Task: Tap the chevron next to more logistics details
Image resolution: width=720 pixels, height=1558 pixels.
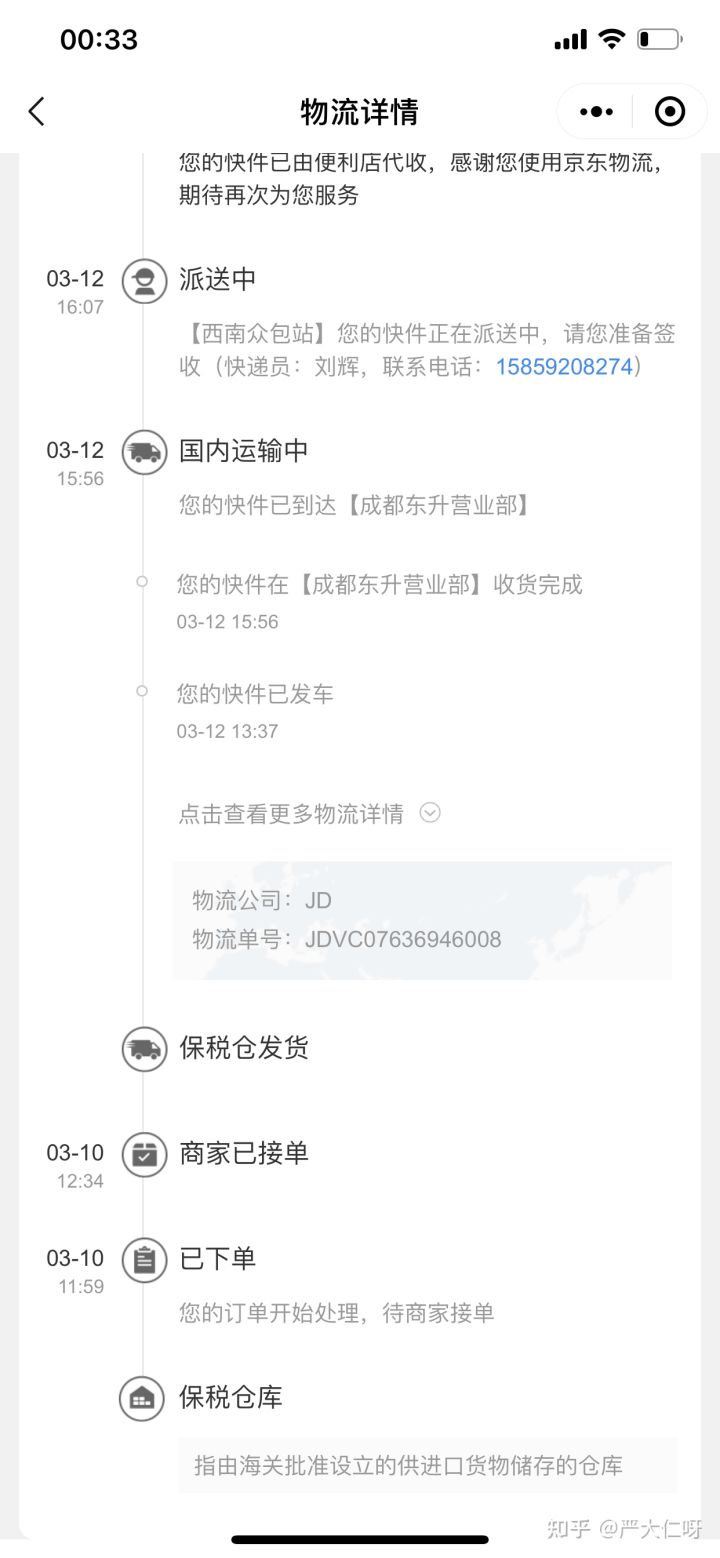Action: click(430, 813)
